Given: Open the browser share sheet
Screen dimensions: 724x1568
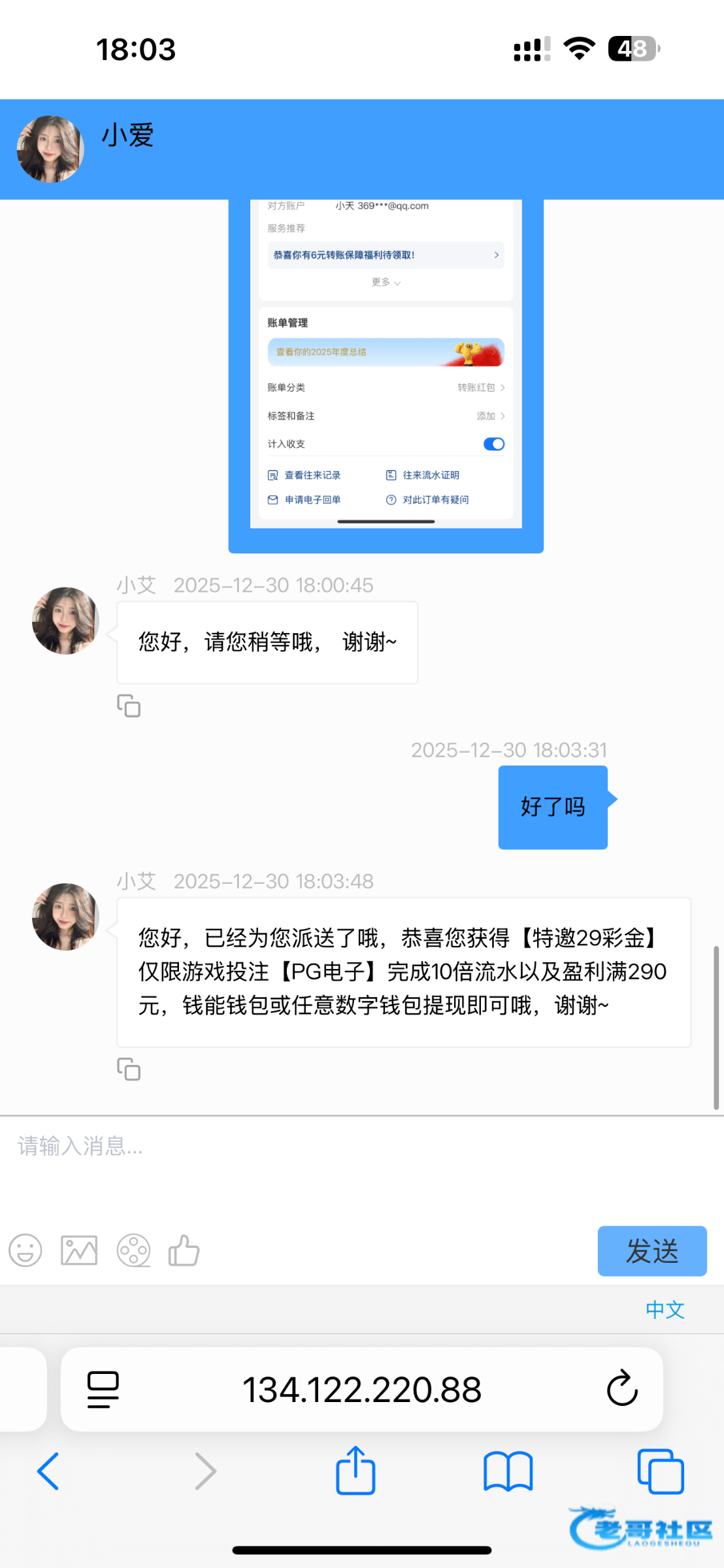Looking at the screenshot, I should [355, 1471].
